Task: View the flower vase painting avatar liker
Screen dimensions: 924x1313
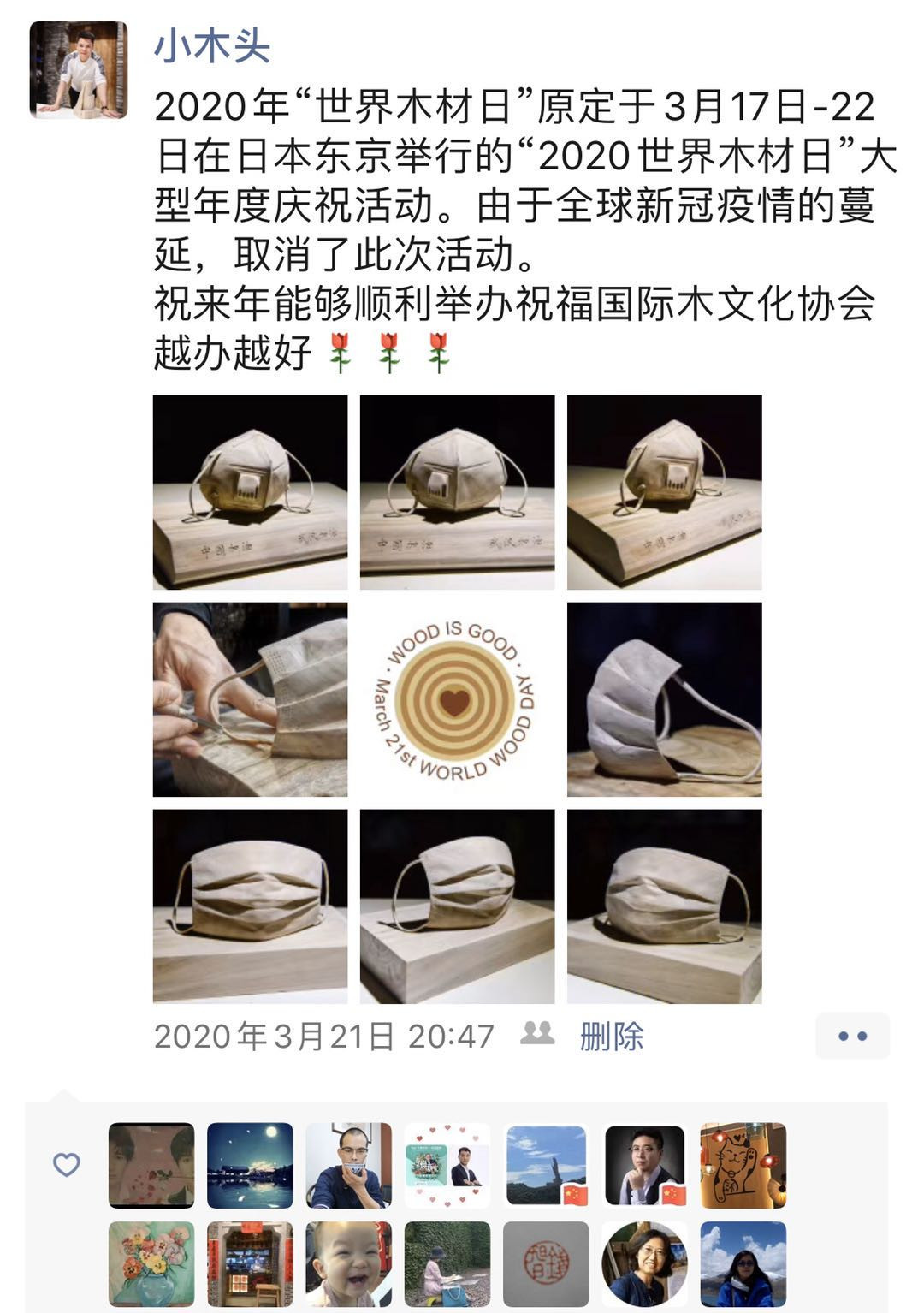Action: [x=151, y=1263]
